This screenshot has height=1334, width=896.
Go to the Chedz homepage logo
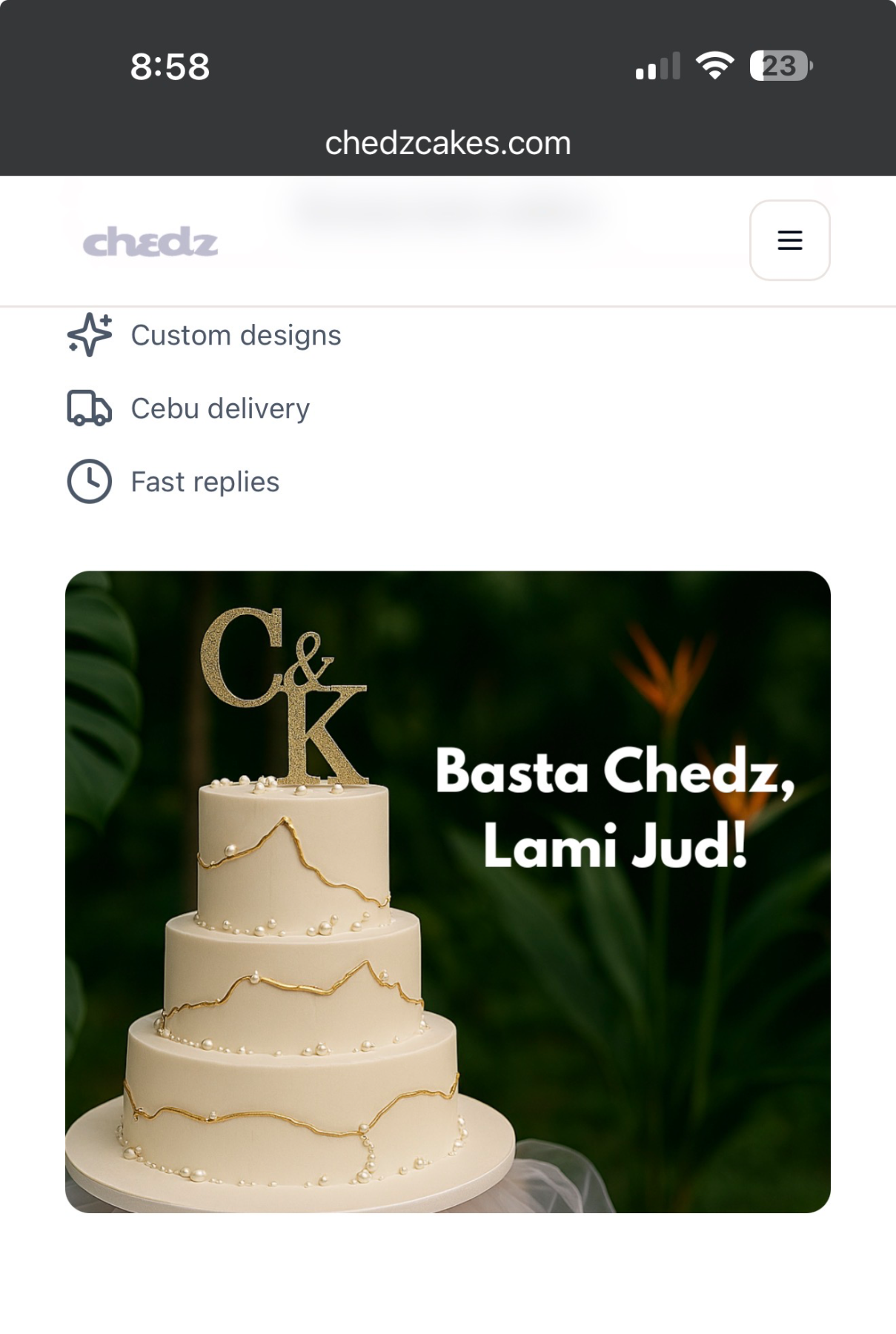[x=150, y=242]
